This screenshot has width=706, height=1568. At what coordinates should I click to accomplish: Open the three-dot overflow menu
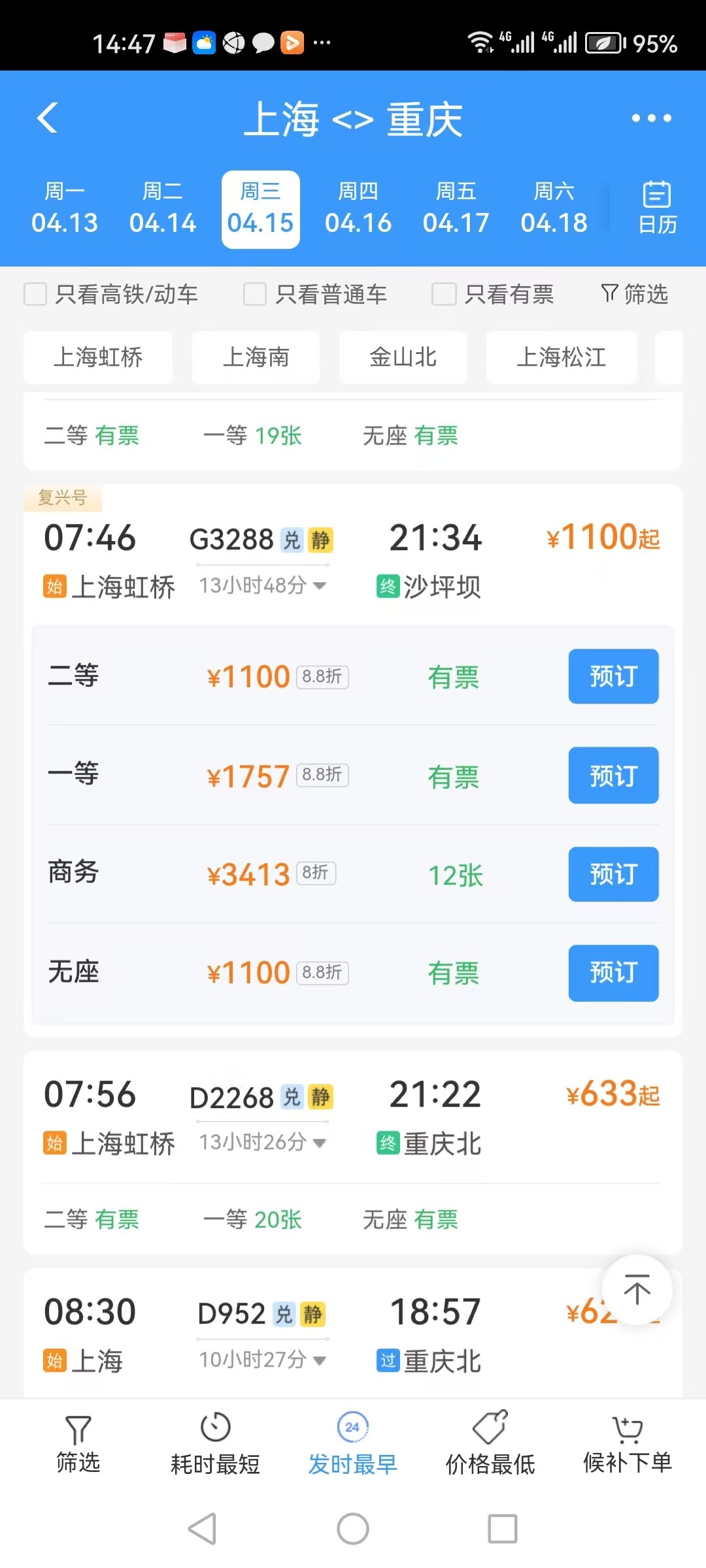click(651, 118)
